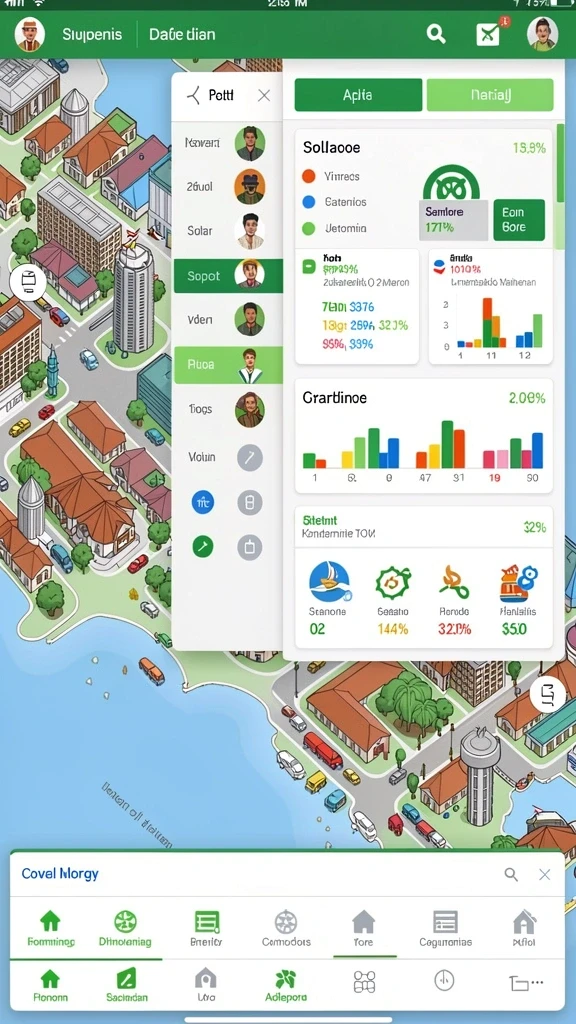
Task: Tap the green Eoin Bore button
Action: point(519,220)
